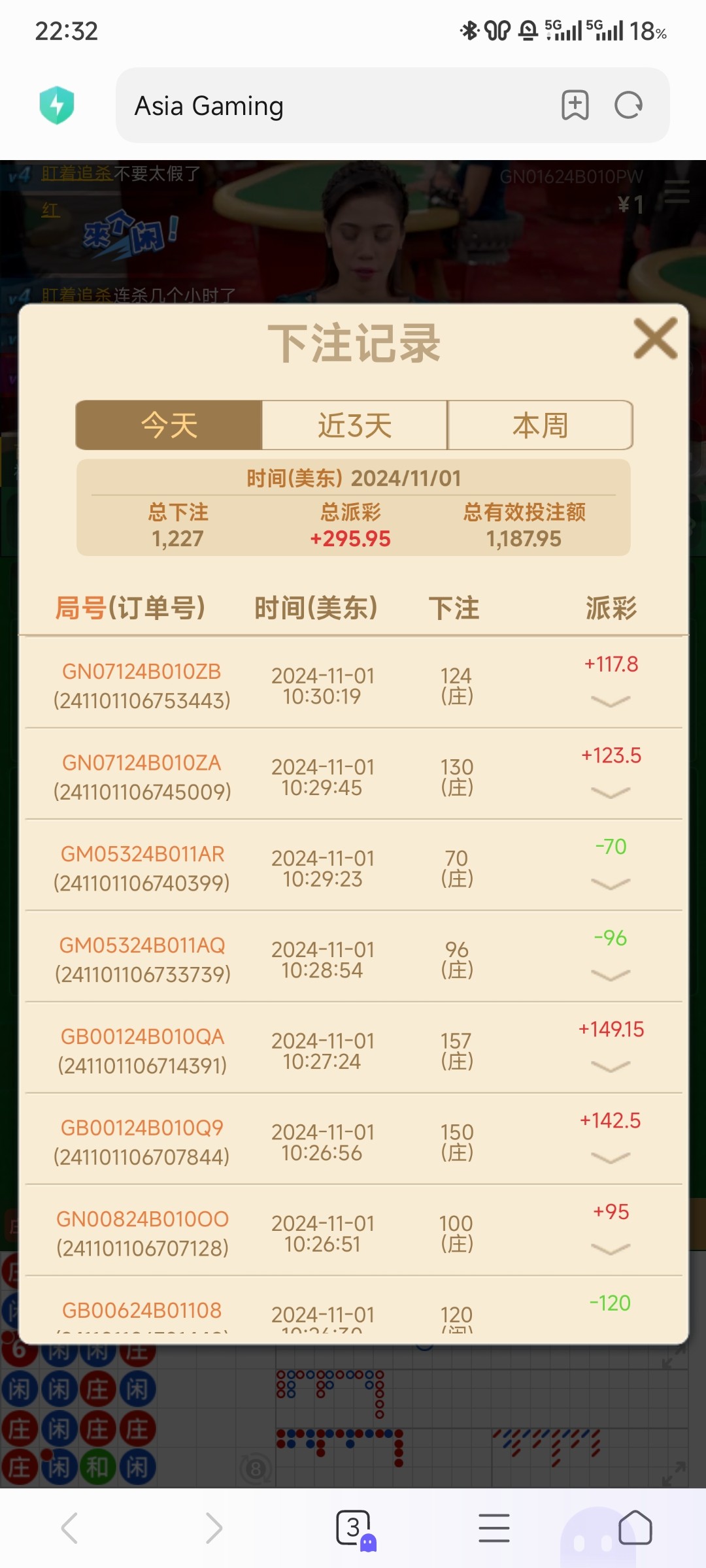The height and width of the screenshot is (1568, 706).
Task: Expand details for bet GB00124B010QA
Action: (610, 1066)
